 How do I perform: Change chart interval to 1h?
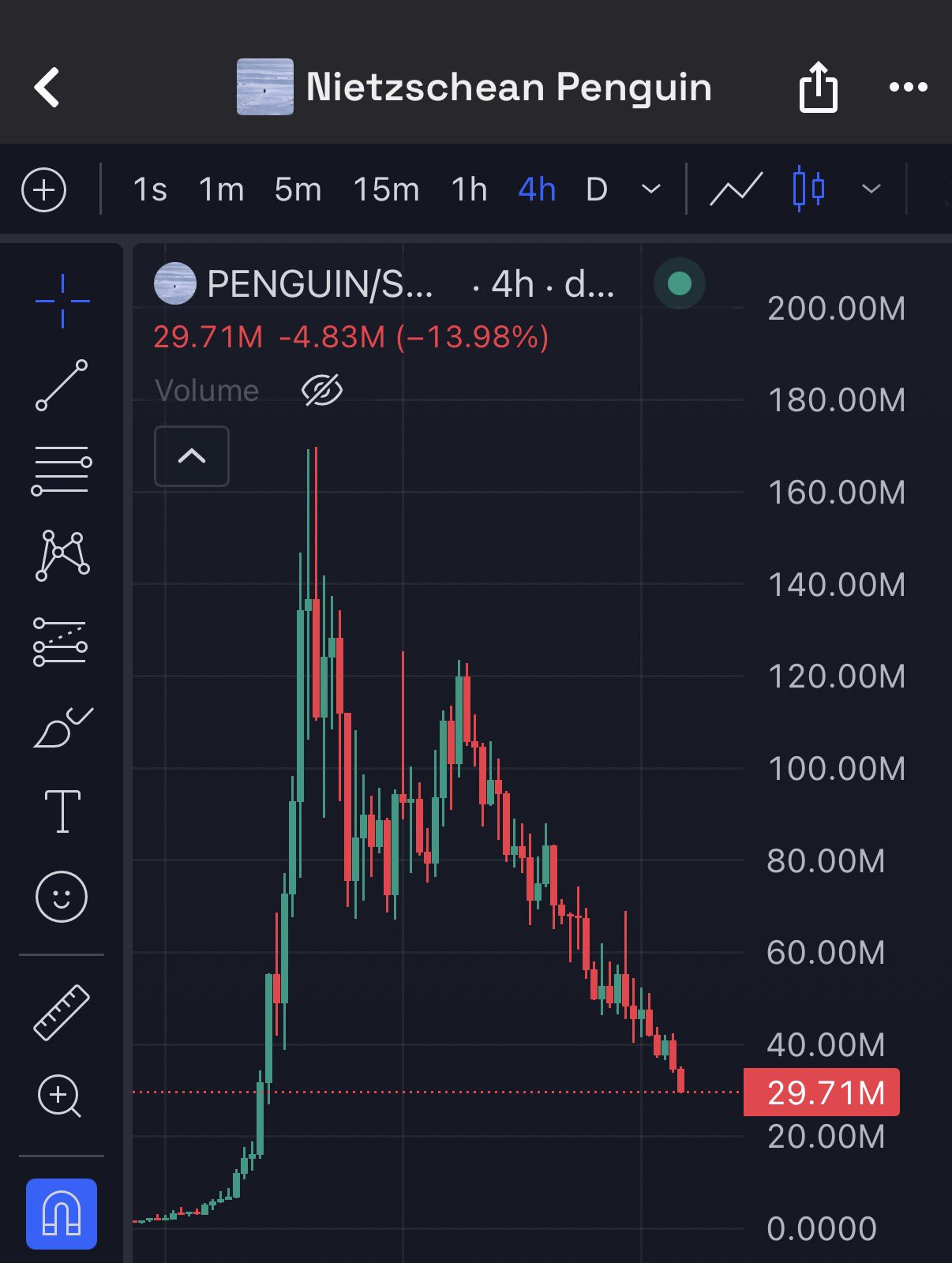tap(469, 189)
